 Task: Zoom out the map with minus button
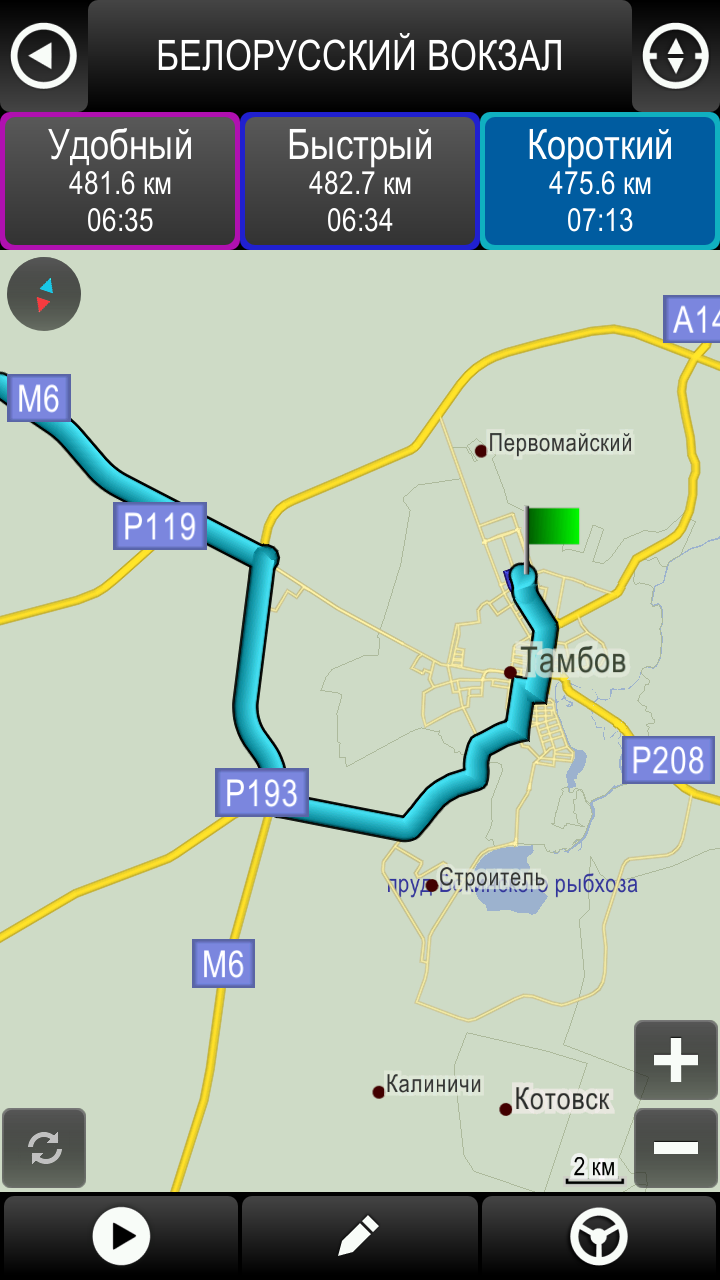pyautogui.click(x=676, y=1147)
